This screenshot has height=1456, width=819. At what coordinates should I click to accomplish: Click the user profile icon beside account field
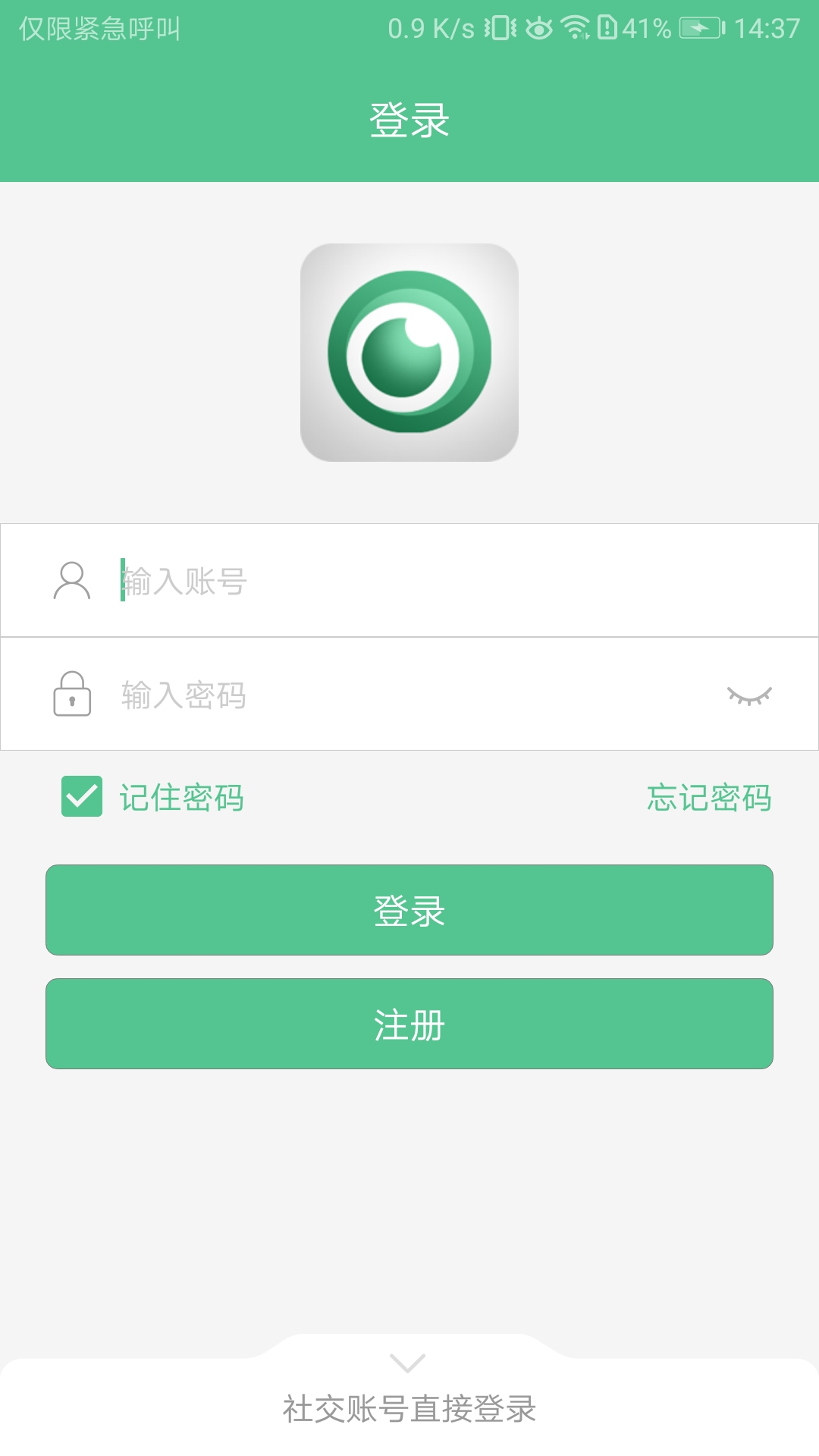click(72, 581)
